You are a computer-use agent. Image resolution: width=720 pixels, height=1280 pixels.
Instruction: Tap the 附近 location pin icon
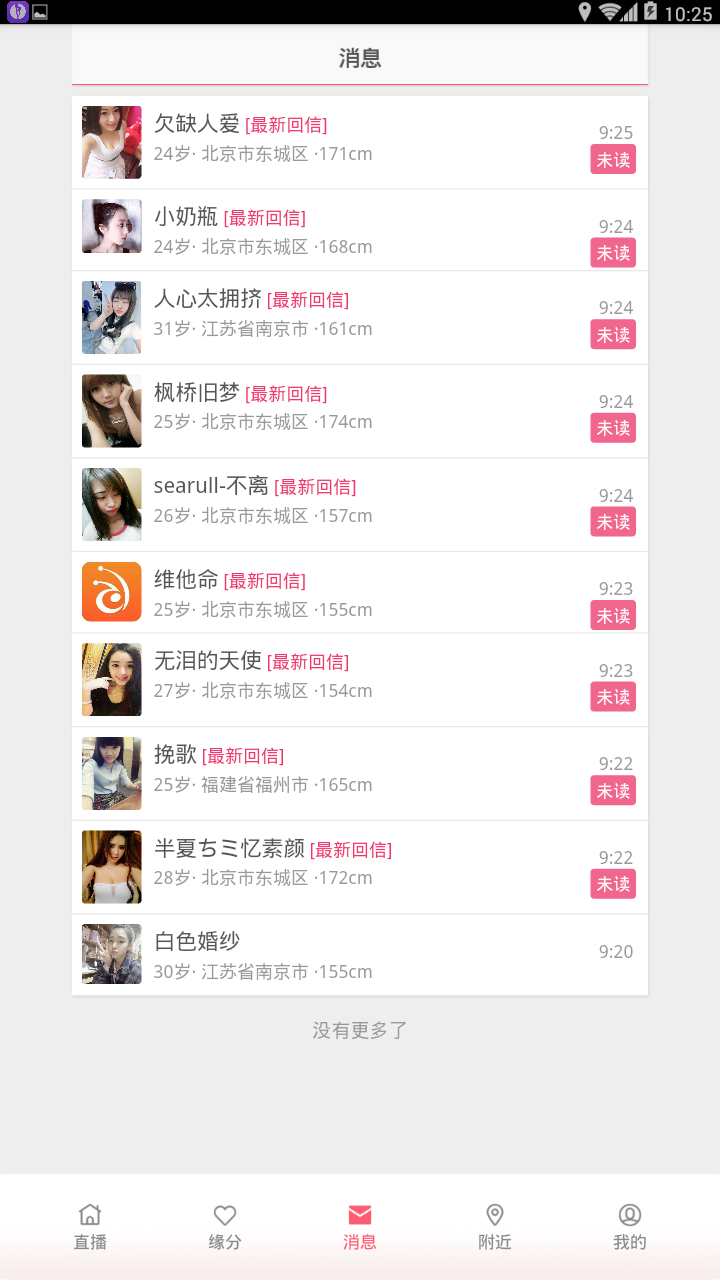494,1213
